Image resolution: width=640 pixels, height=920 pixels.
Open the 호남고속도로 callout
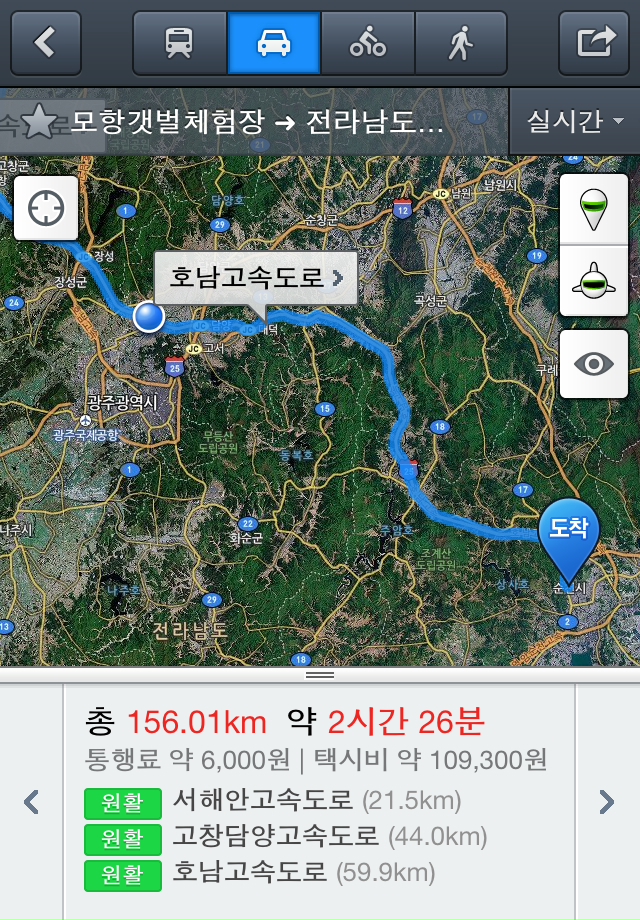(x=256, y=277)
